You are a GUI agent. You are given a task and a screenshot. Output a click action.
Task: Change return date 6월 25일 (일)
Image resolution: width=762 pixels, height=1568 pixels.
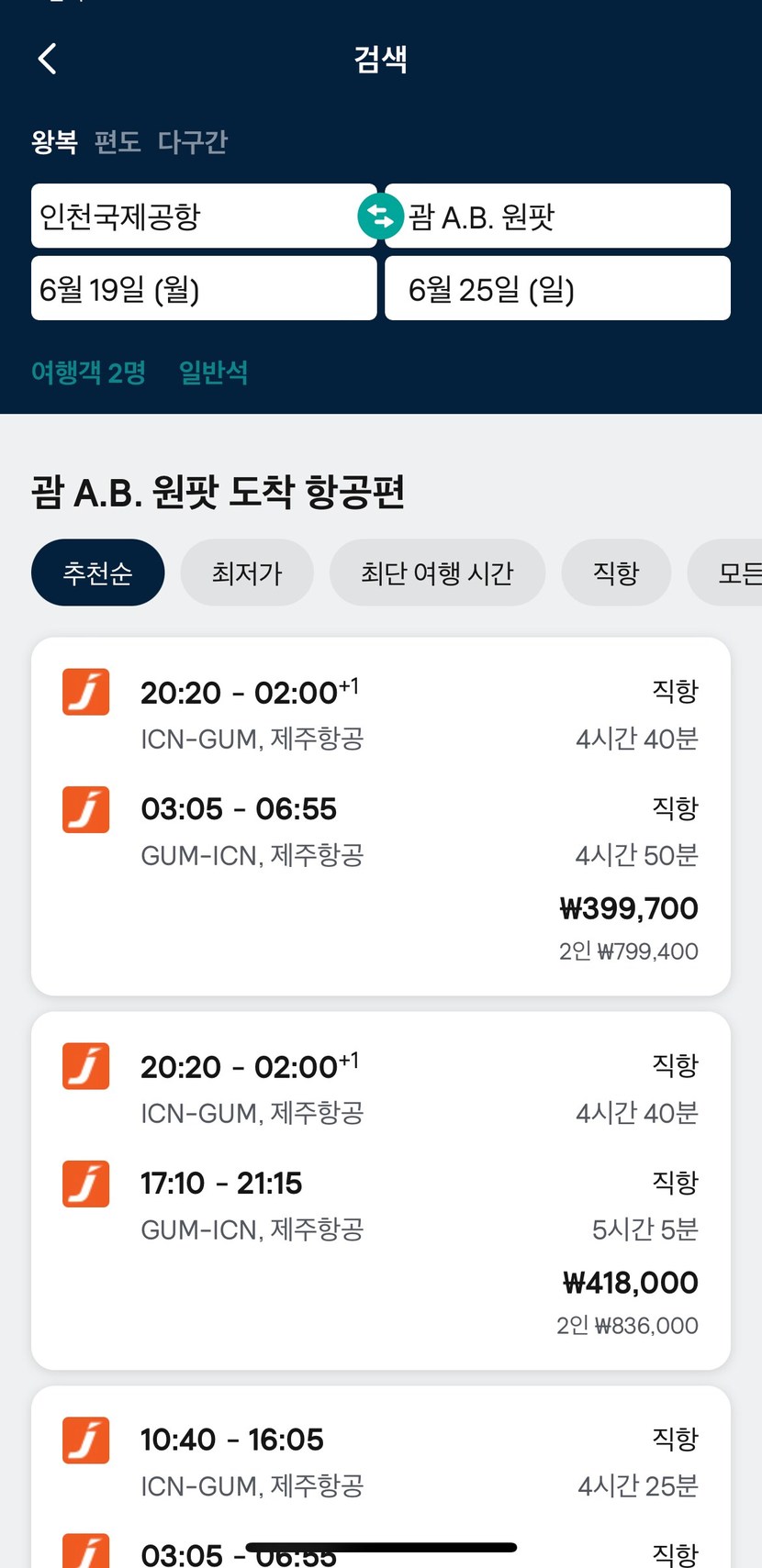coord(557,288)
